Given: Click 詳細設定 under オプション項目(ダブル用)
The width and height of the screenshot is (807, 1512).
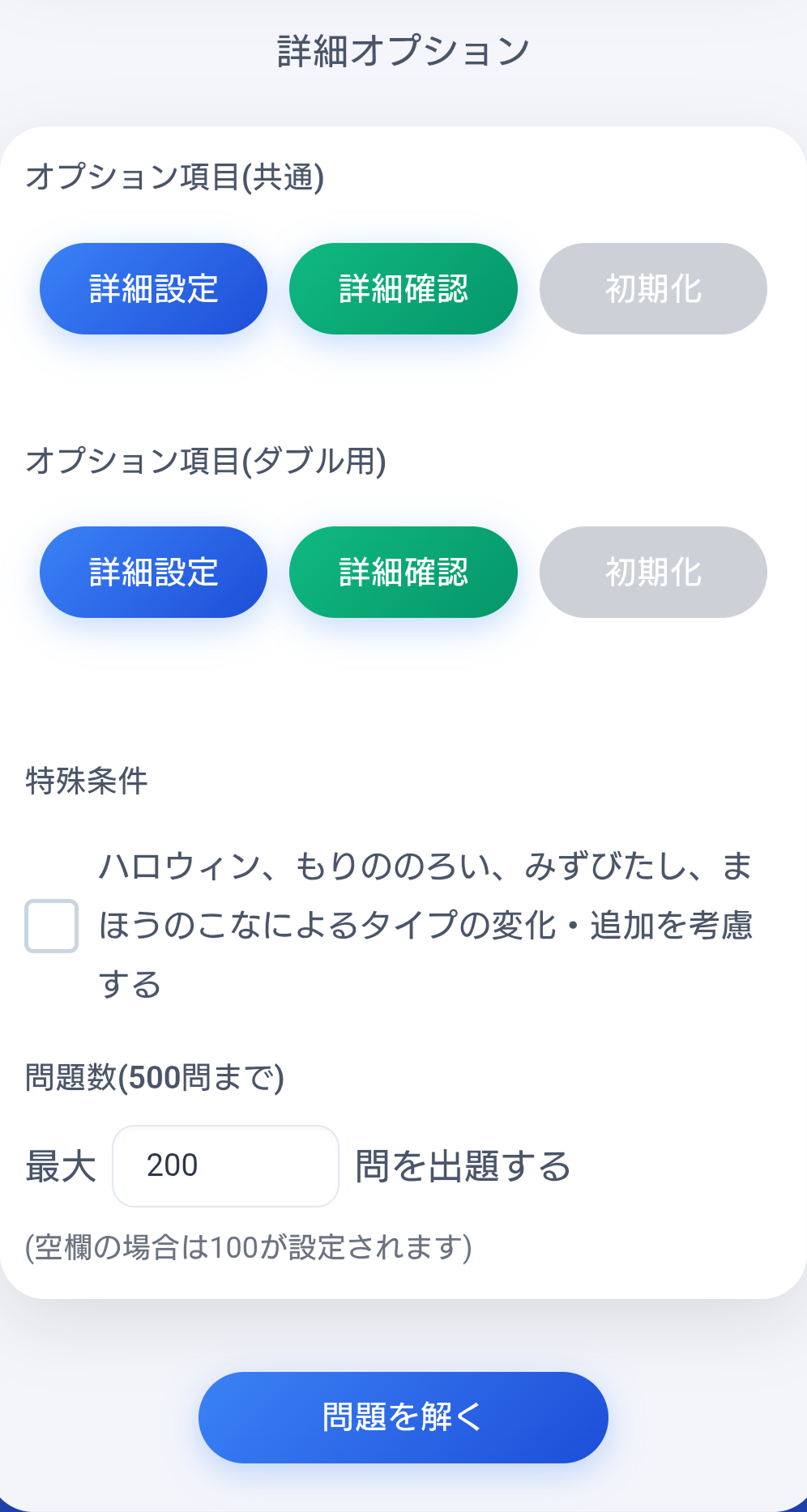Looking at the screenshot, I should (152, 572).
